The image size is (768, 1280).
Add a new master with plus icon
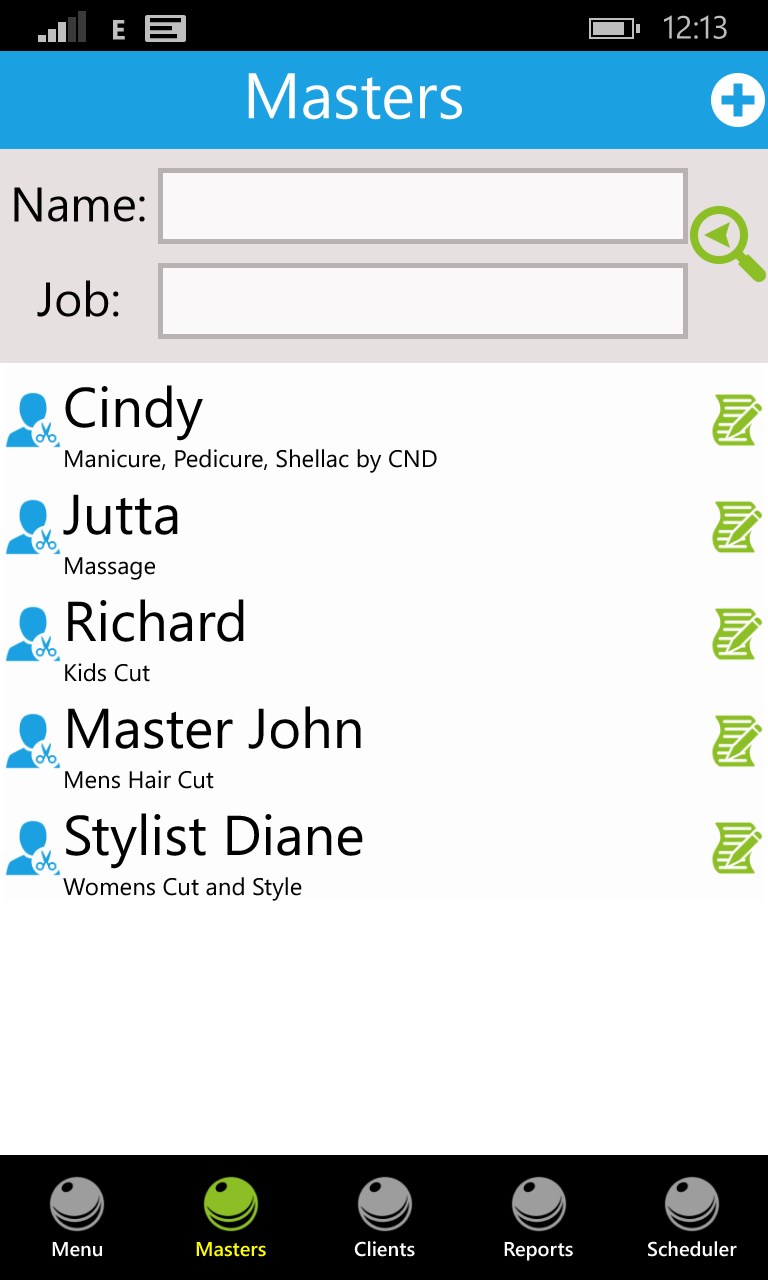point(737,101)
